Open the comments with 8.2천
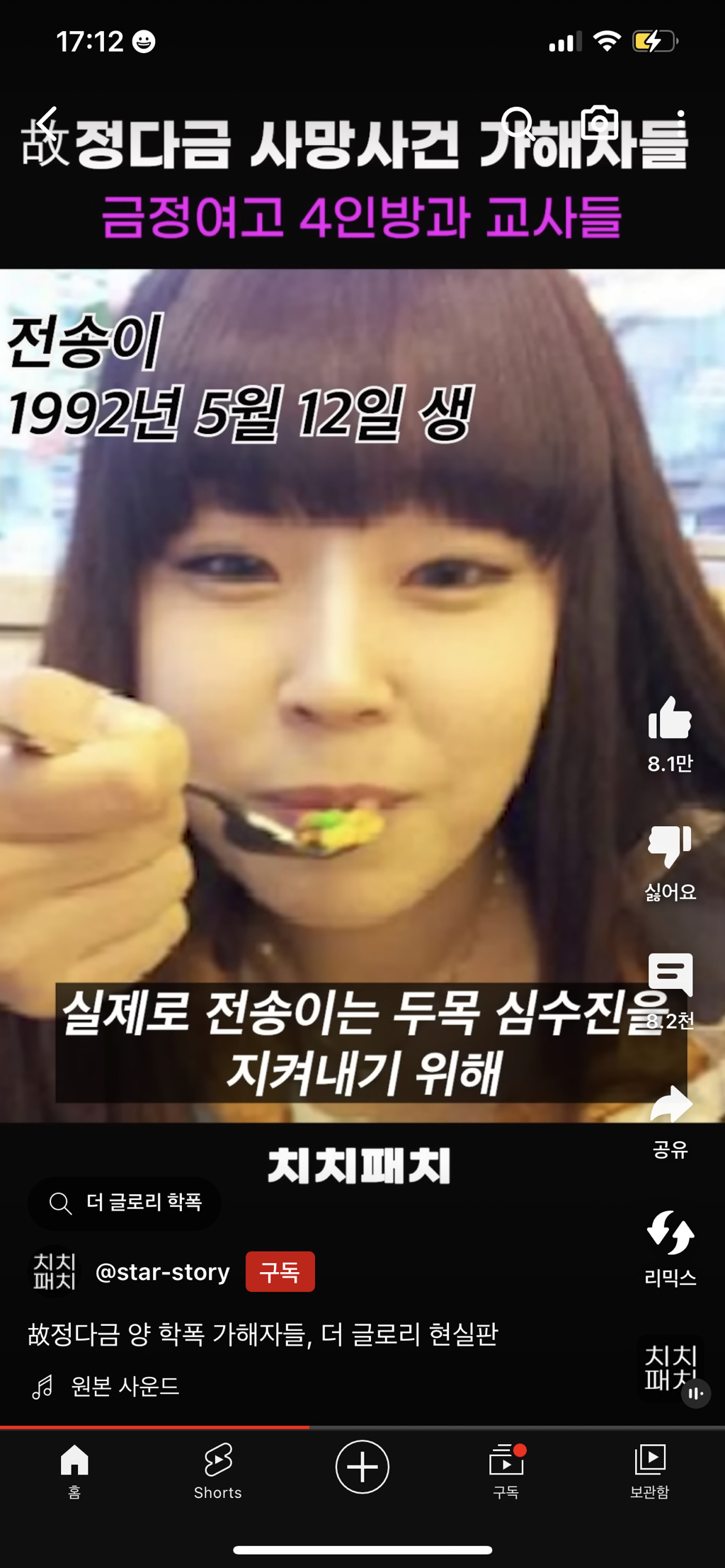This screenshot has width=725, height=1568. click(670, 975)
